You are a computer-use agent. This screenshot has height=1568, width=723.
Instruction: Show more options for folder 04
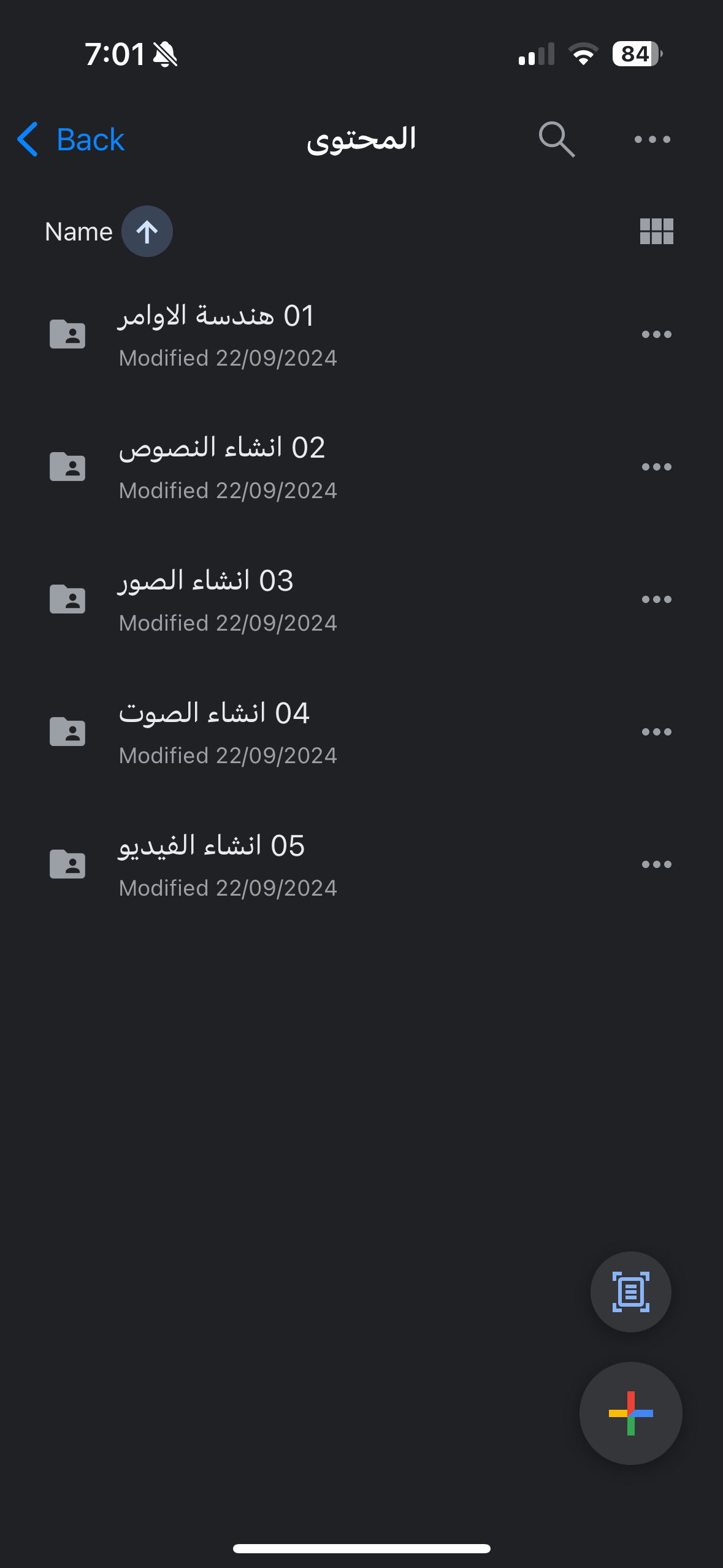[x=656, y=732]
